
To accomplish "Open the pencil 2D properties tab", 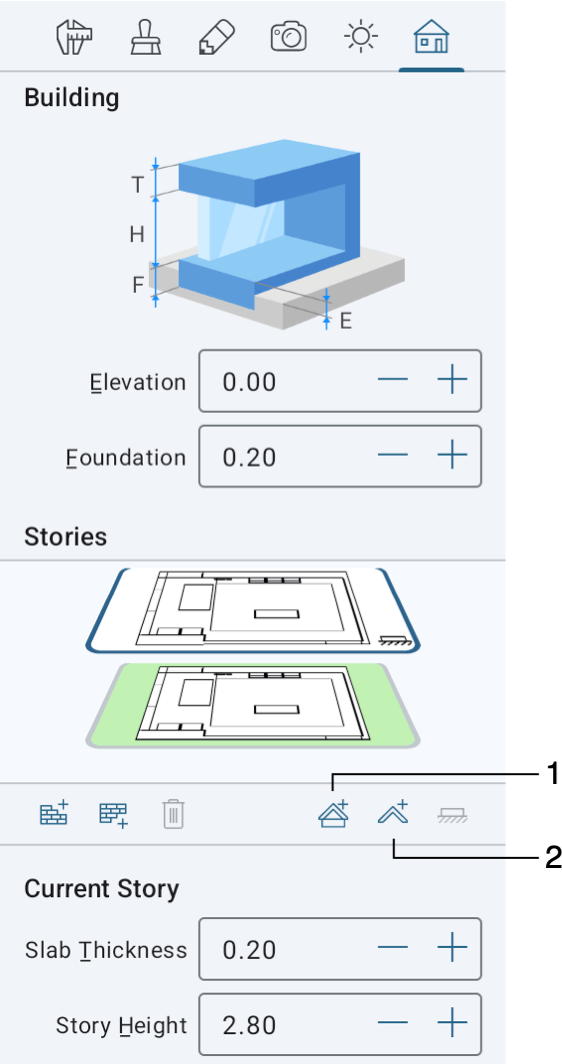I will pyautogui.click(x=217, y=37).
